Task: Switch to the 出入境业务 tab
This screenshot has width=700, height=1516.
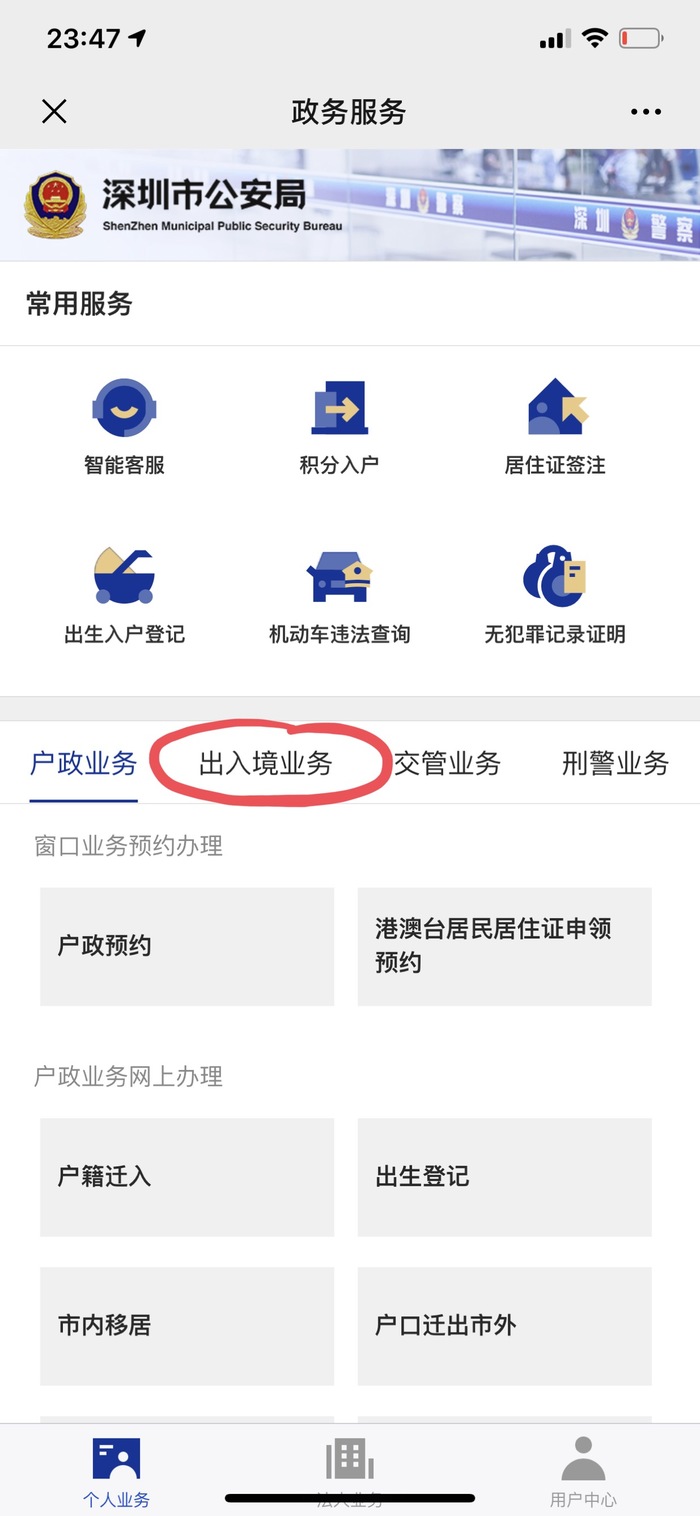Action: point(266,764)
